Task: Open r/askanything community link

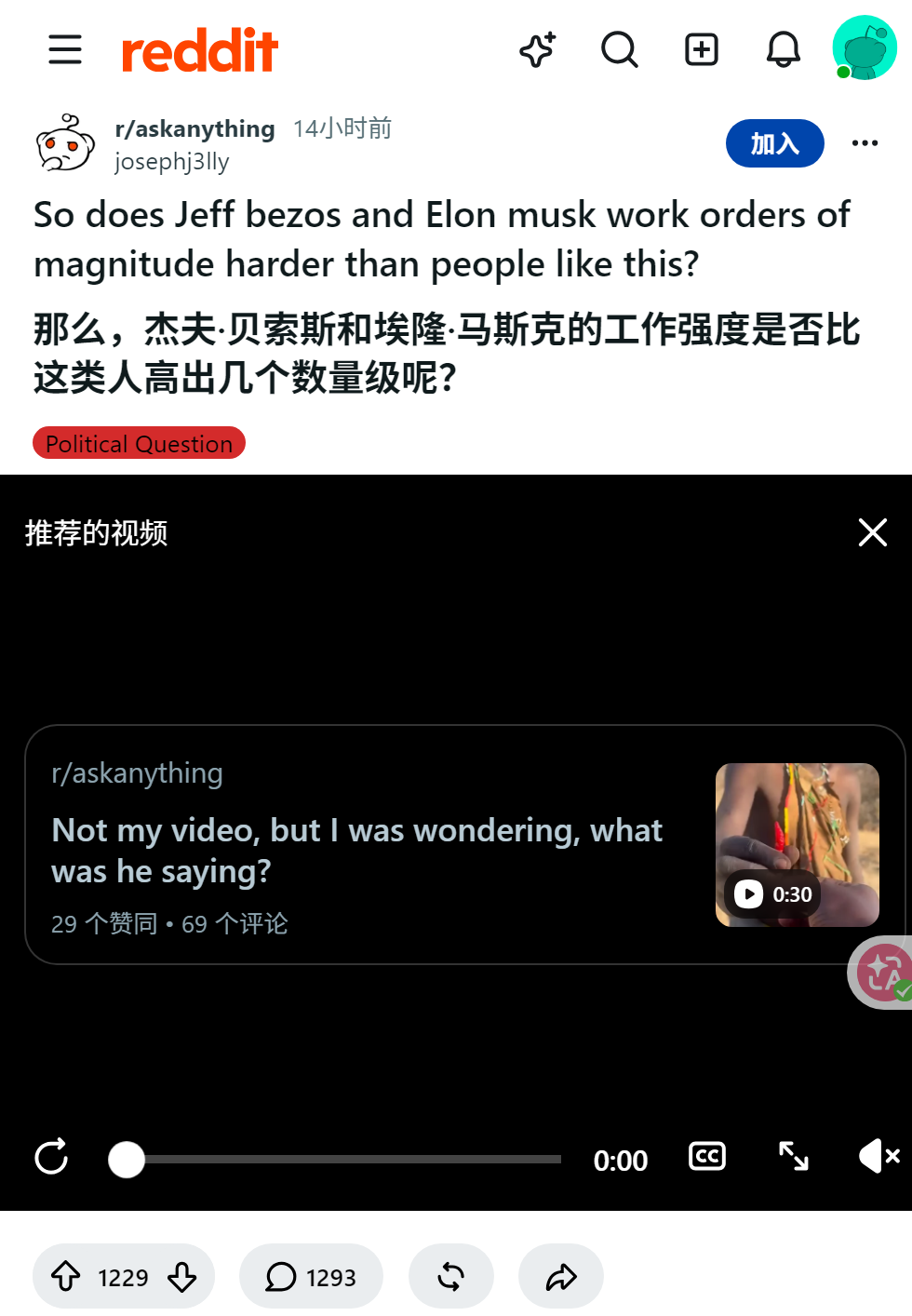Action: (x=194, y=128)
